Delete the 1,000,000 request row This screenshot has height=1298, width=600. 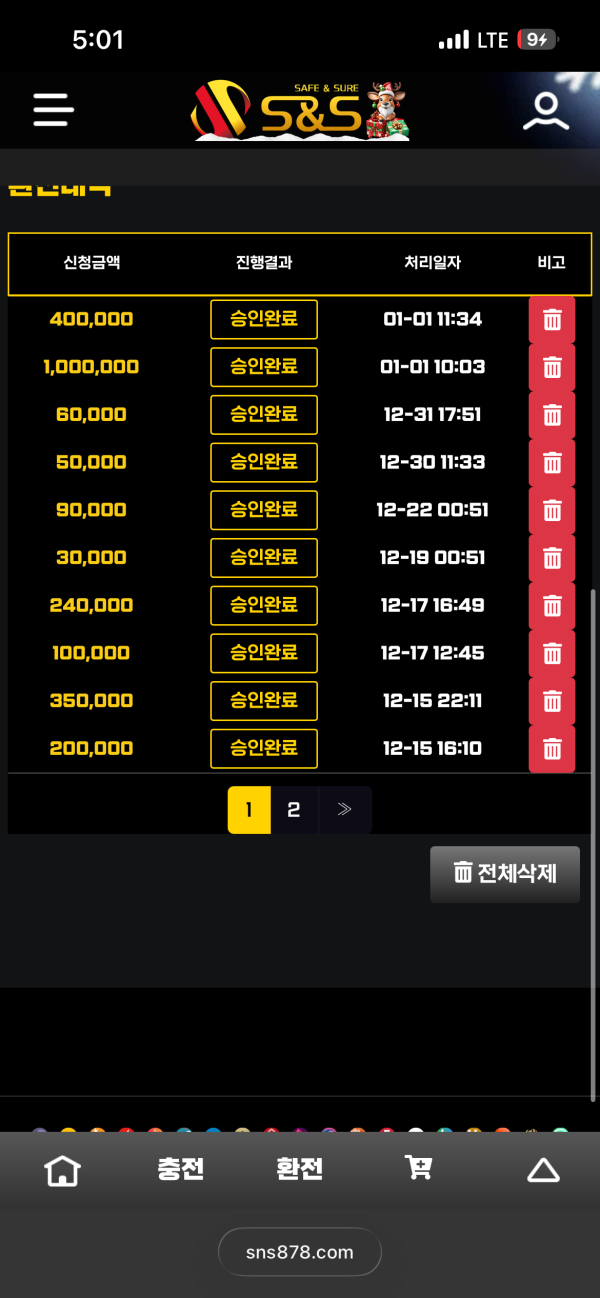(x=551, y=367)
